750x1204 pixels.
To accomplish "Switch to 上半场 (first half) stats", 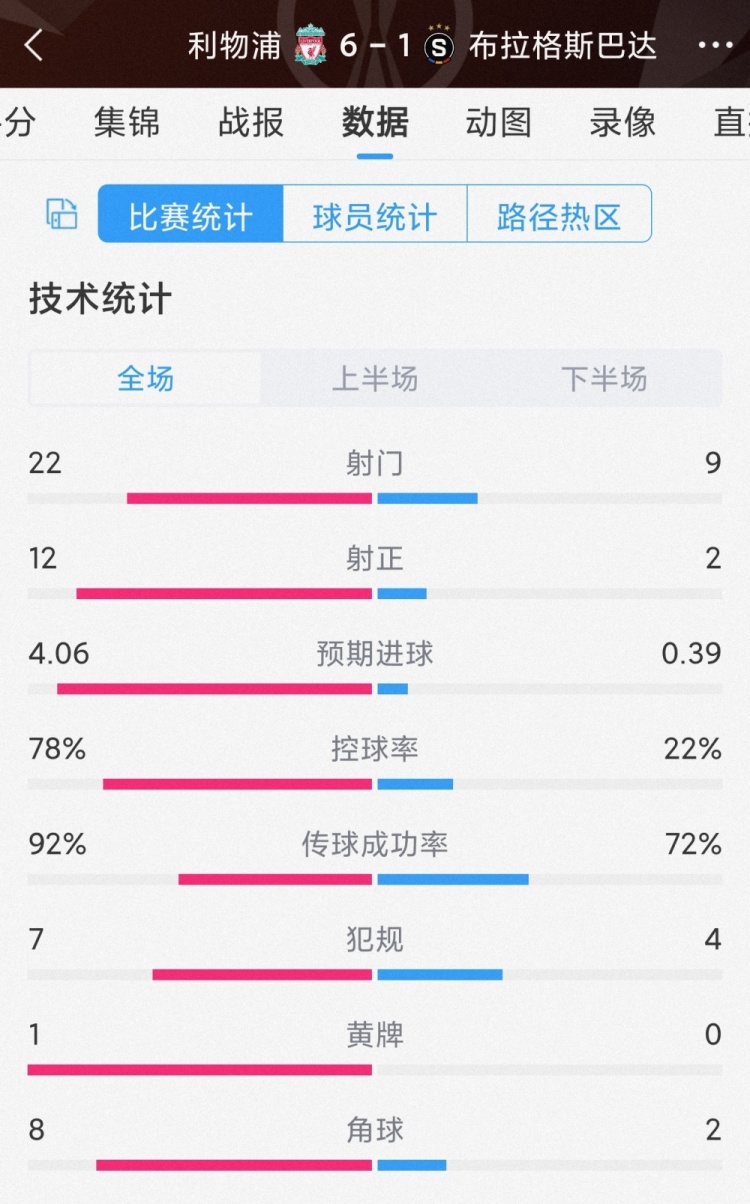I will coord(375,379).
